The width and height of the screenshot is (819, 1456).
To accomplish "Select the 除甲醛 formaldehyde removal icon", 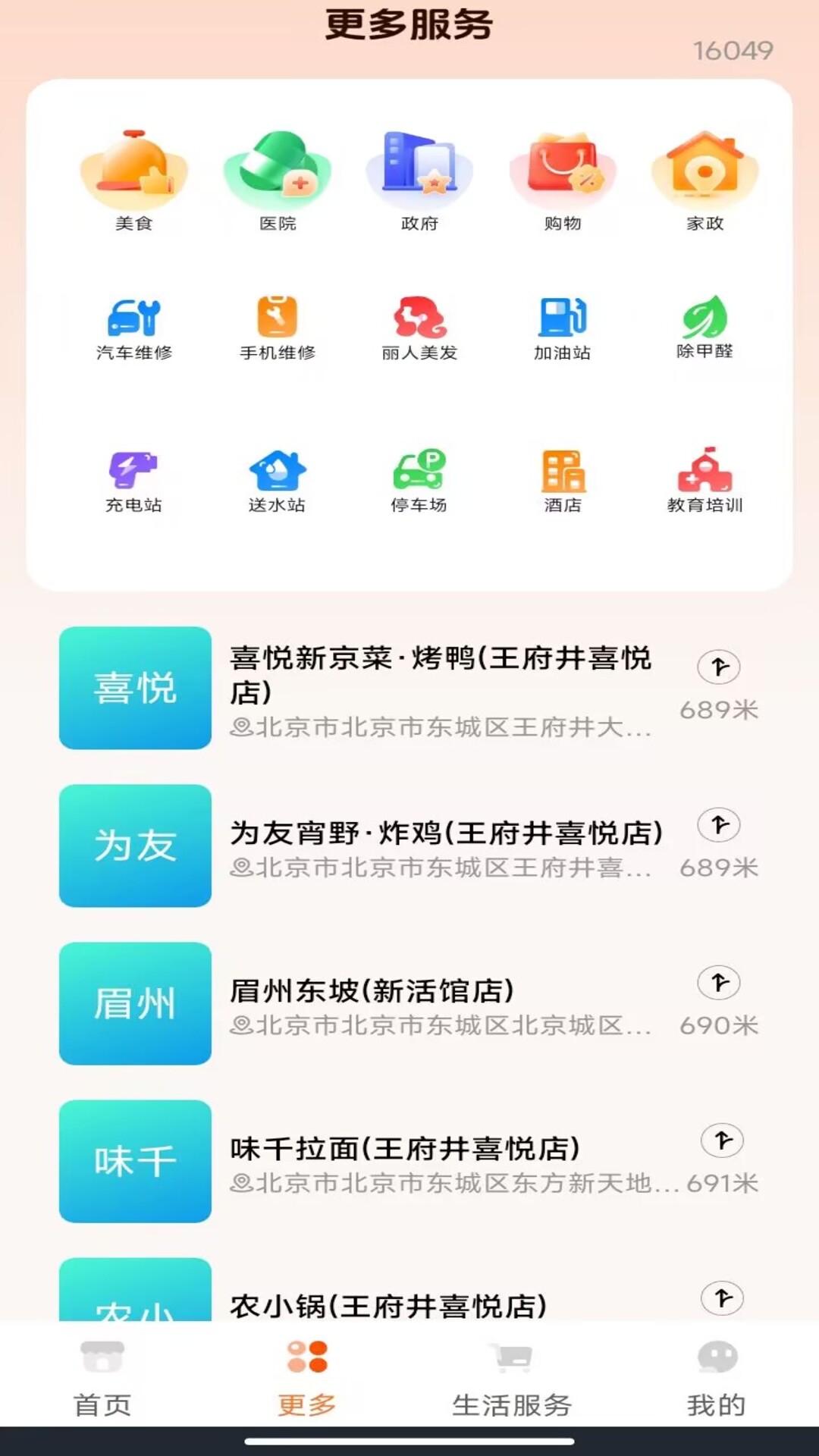I will click(704, 318).
